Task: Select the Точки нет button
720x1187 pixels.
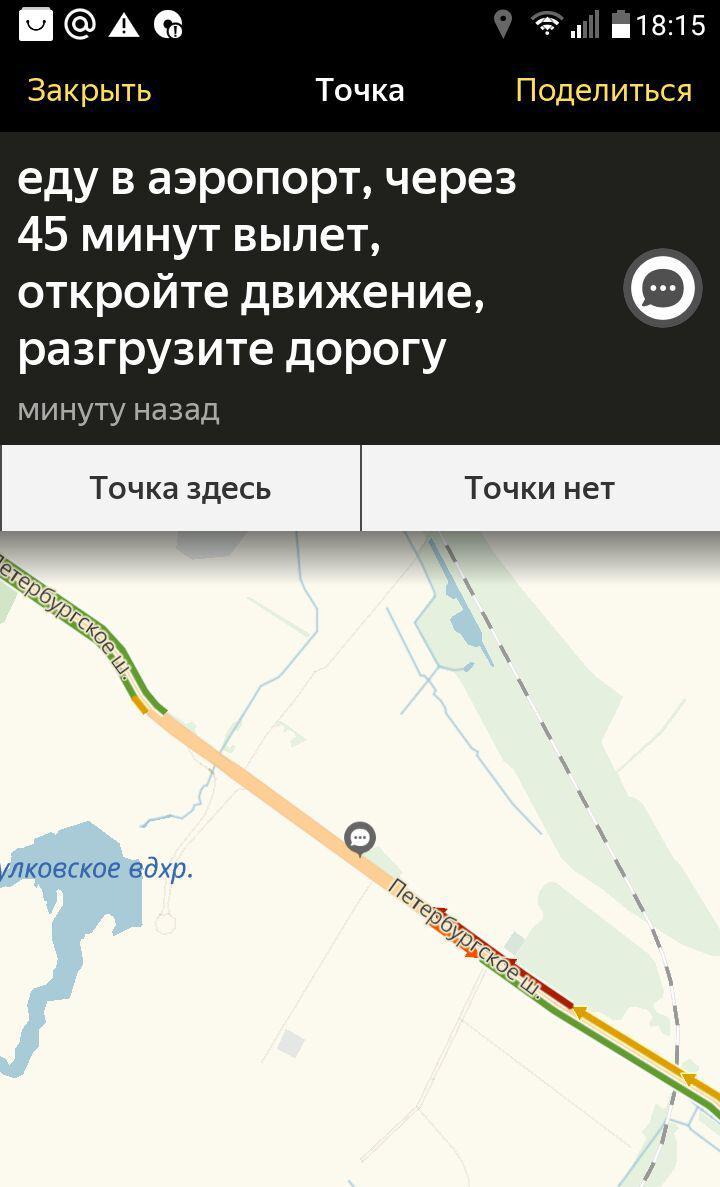Action: tap(540, 488)
